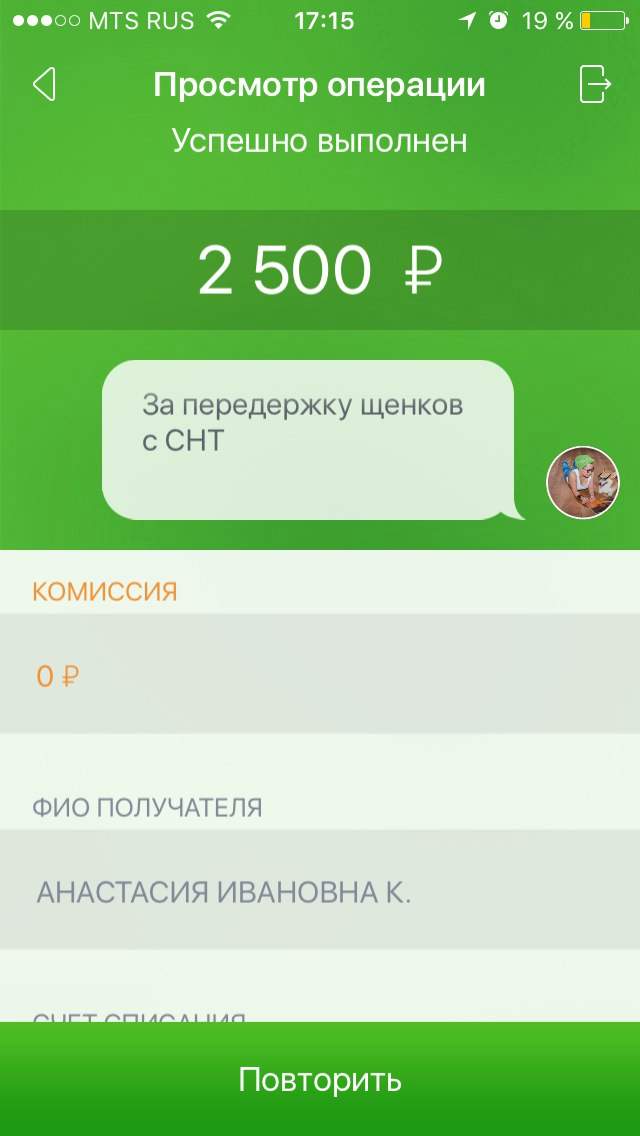Image resolution: width=640 pixels, height=1136 pixels.
Task: Go back using the top-left arrow
Action: click(43, 85)
